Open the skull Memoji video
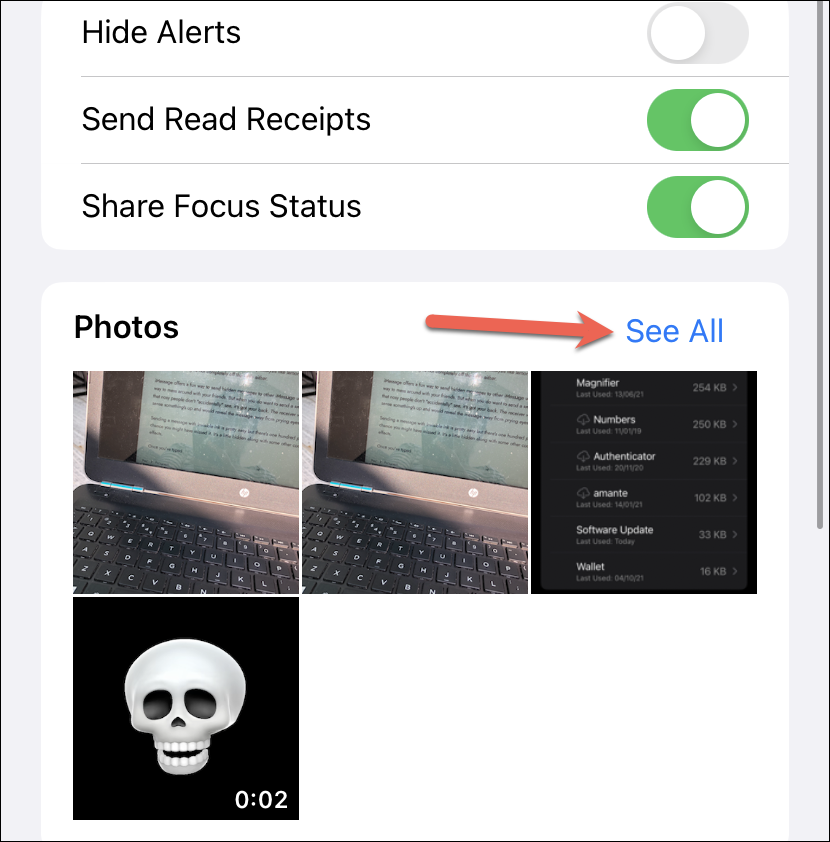 pyautogui.click(x=186, y=708)
